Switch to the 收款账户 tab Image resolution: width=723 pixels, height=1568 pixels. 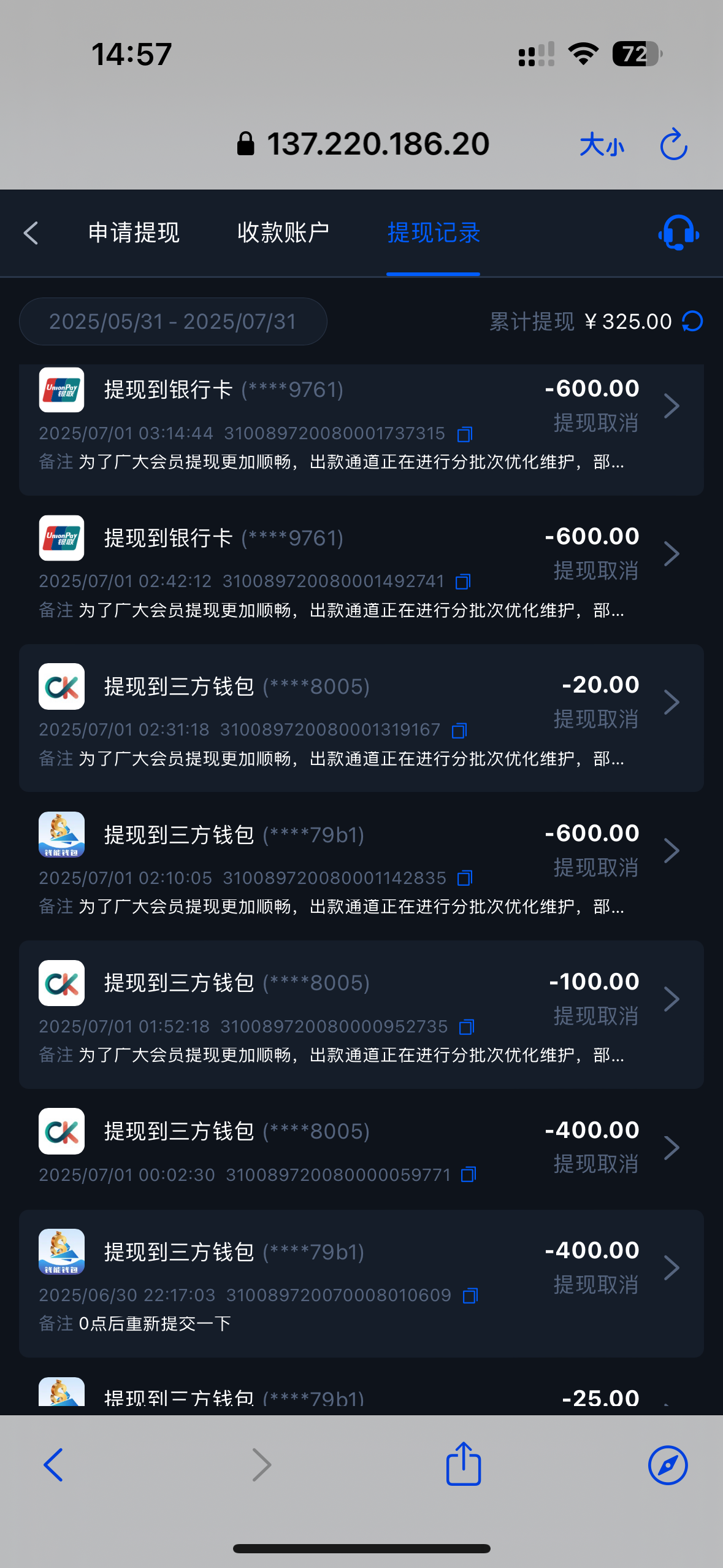[283, 233]
